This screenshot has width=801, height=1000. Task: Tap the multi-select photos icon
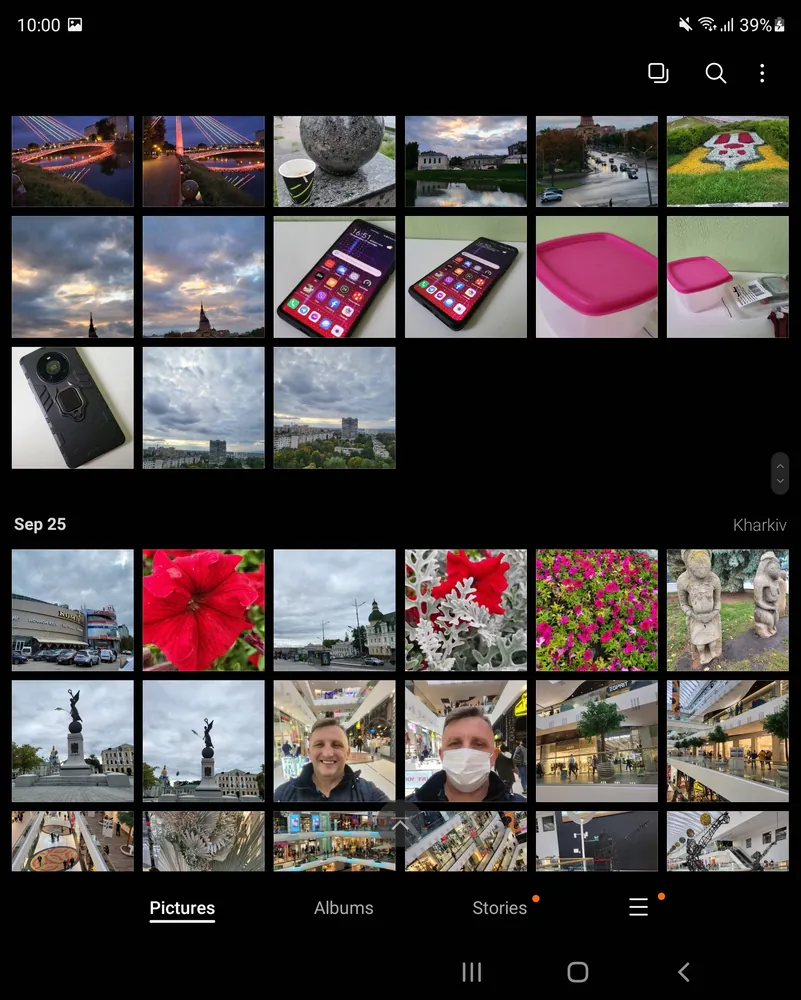[658, 73]
